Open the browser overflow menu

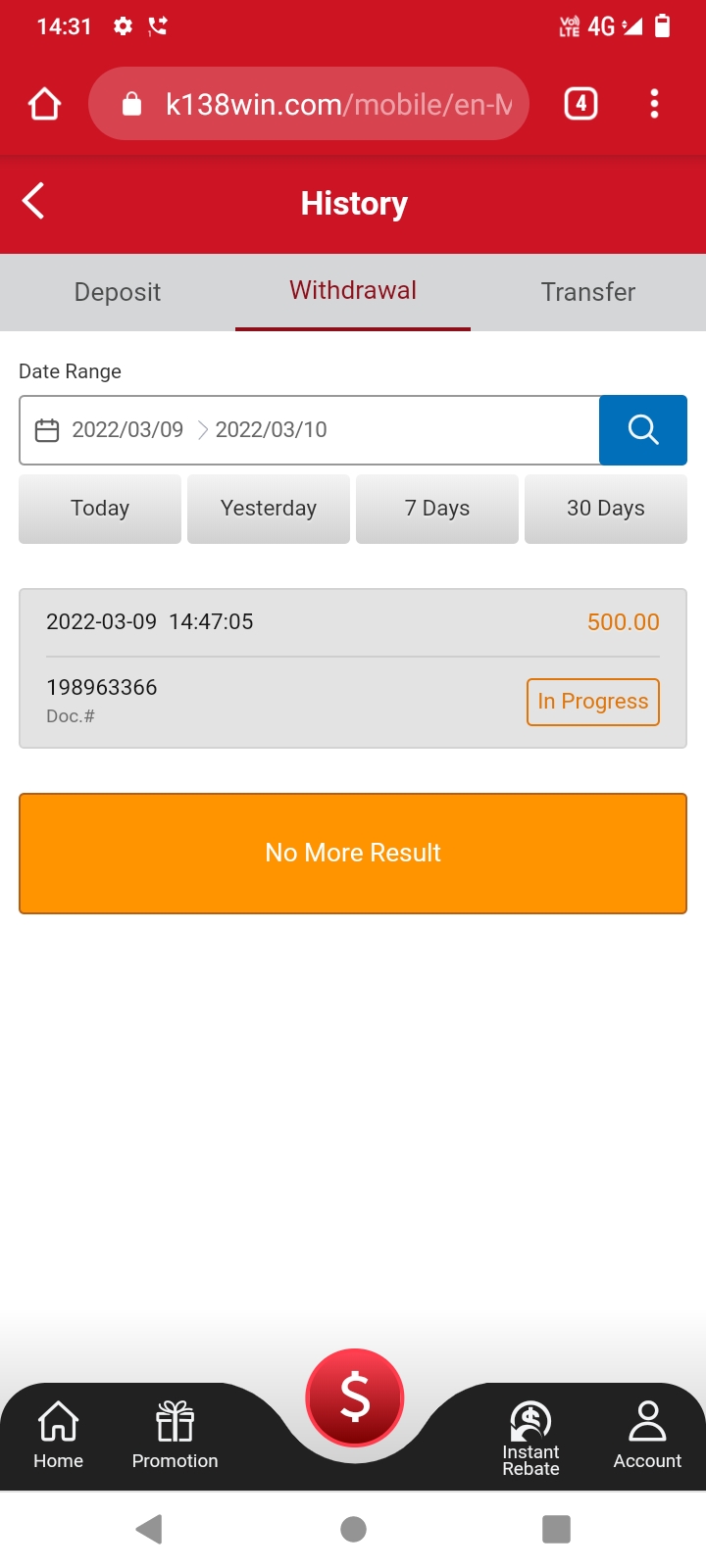(654, 104)
